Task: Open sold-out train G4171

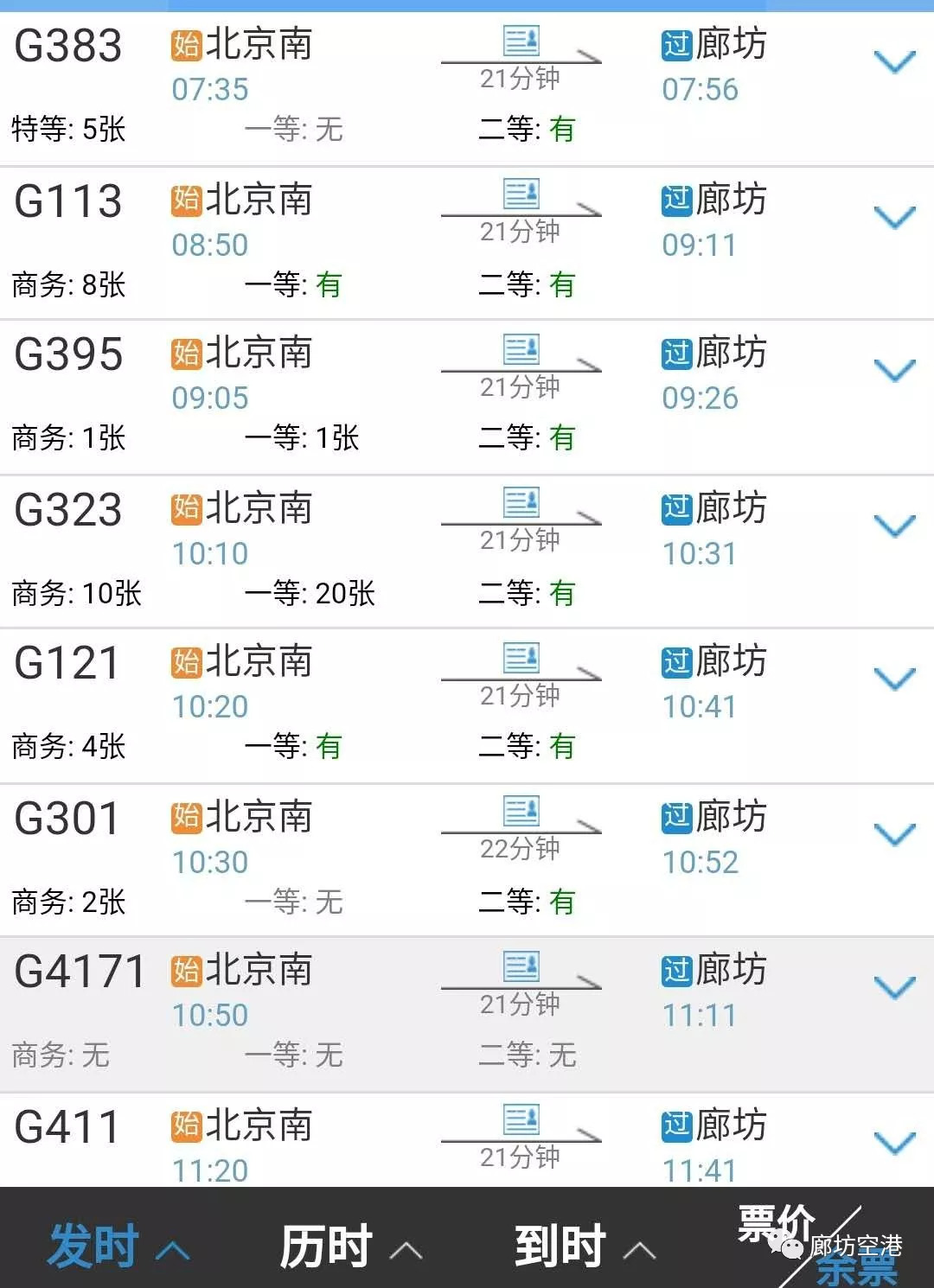Action: coord(80,972)
